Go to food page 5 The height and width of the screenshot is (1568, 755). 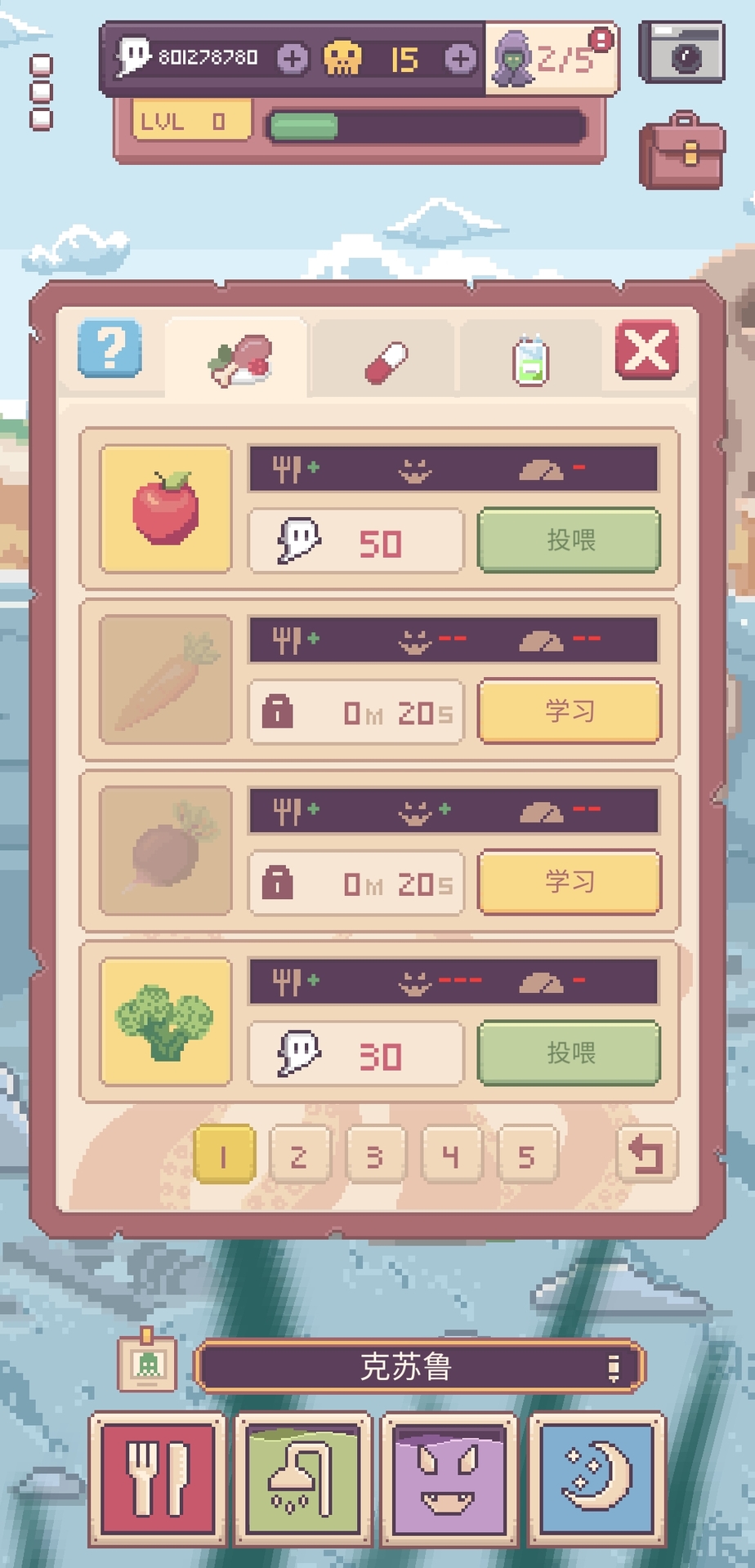click(x=527, y=1156)
